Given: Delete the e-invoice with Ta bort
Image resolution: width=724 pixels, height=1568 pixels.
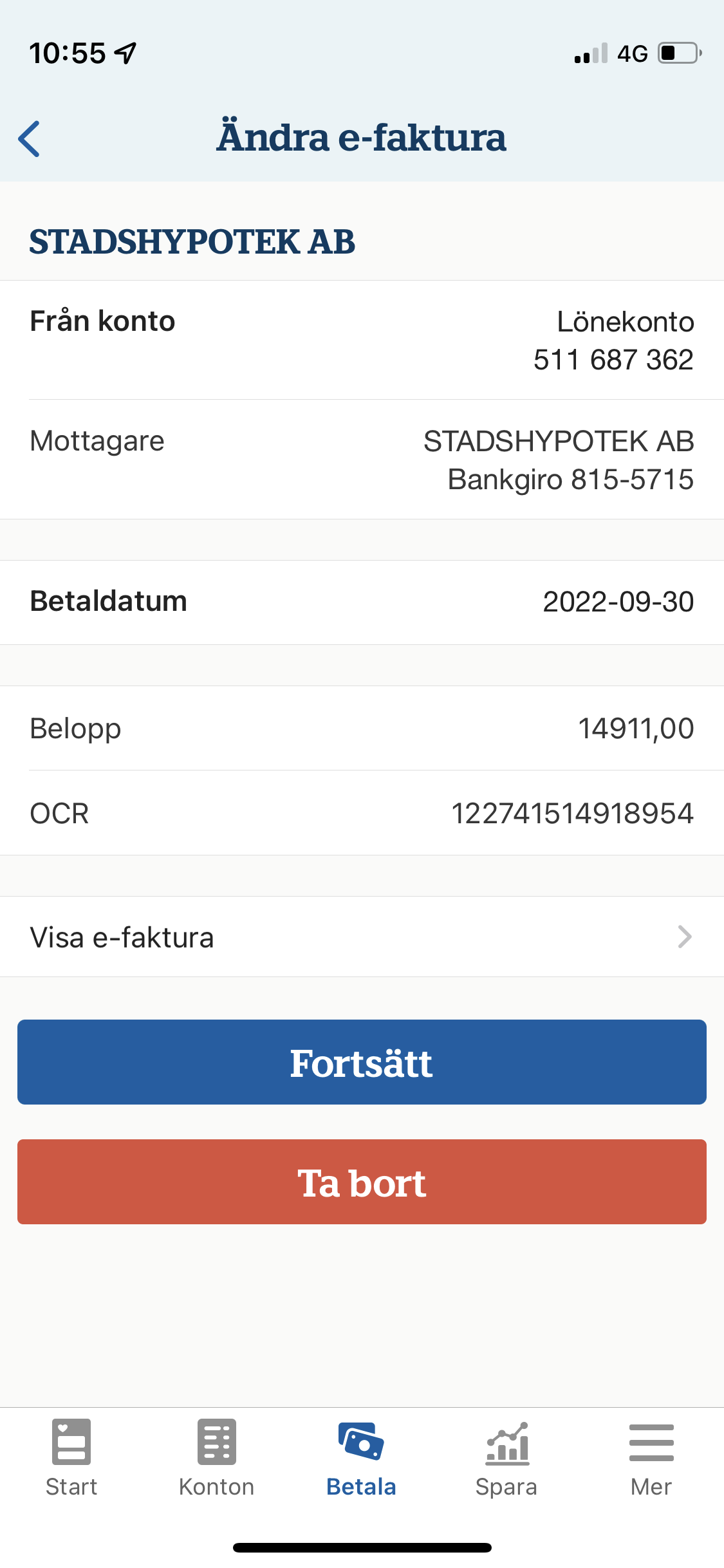Looking at the screenshot, I should point(362,1182).
